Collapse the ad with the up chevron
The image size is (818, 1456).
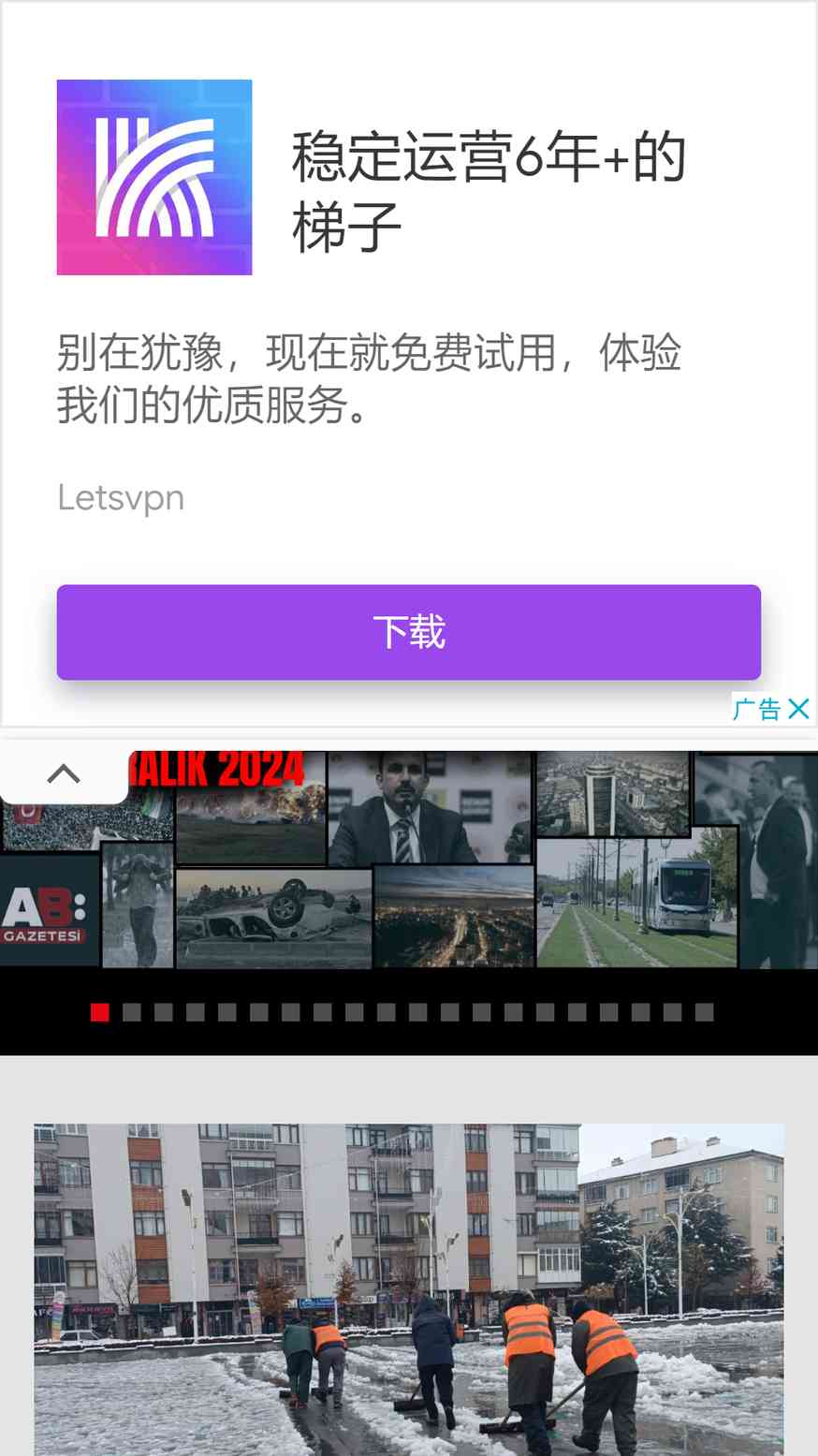coord(64,775)
